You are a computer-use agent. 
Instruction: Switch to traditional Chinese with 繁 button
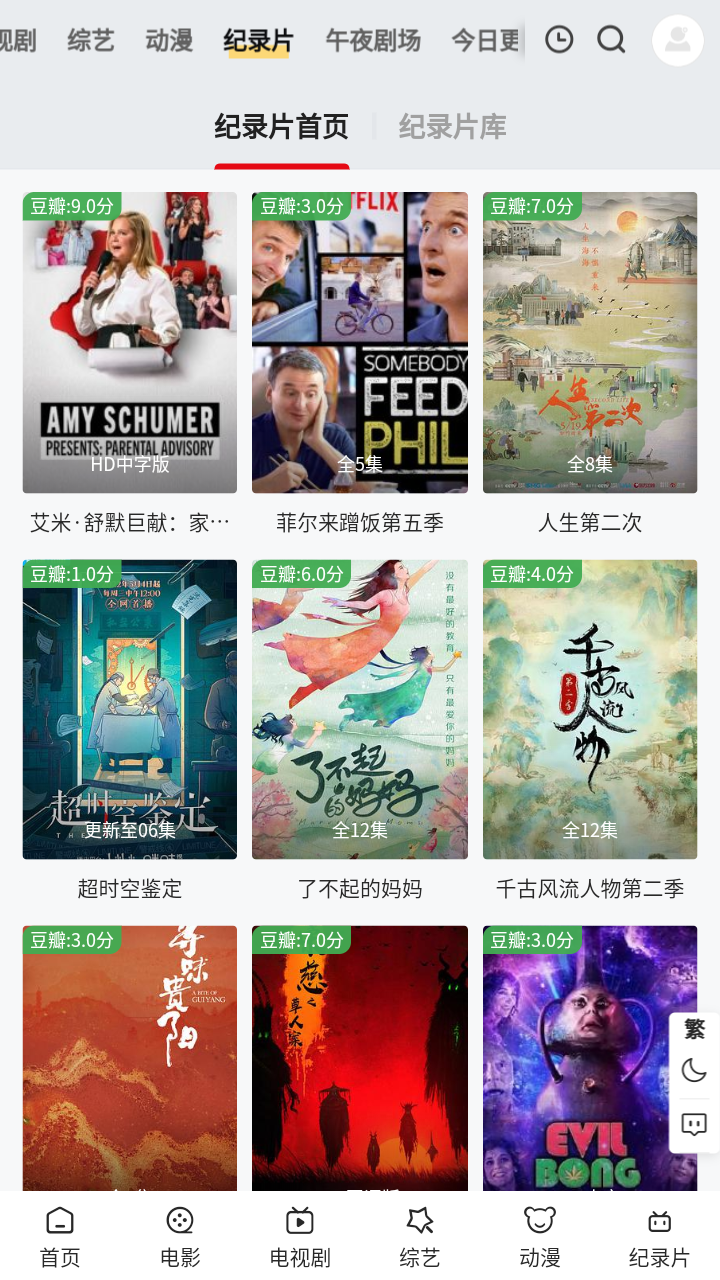tap(694, 1029)
